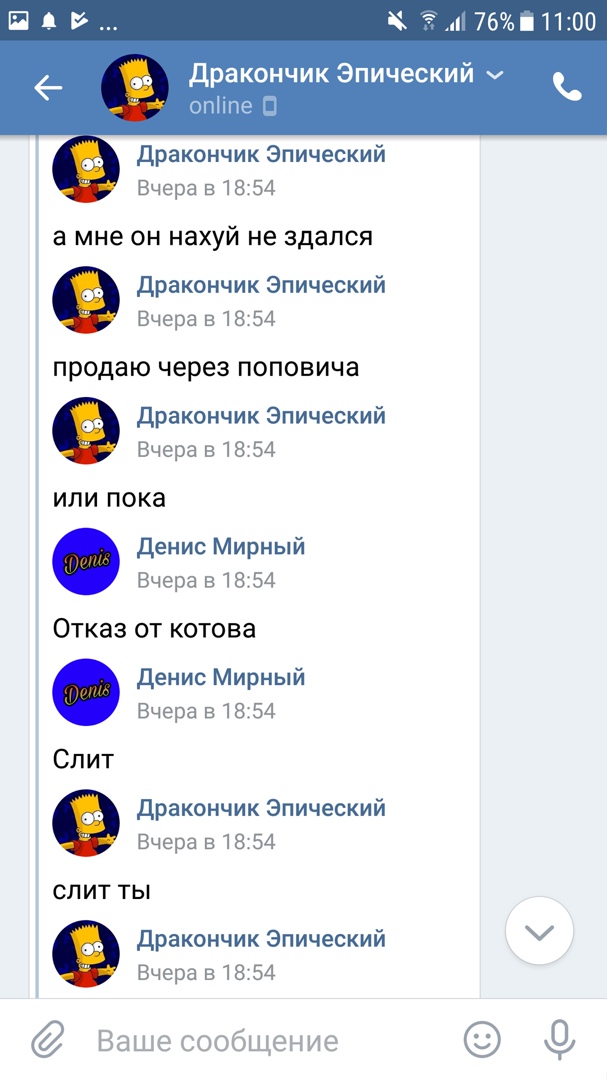The image size is (607, 1080).
Task: Attach a file with the paperclip
Action: click(46, 1040)
